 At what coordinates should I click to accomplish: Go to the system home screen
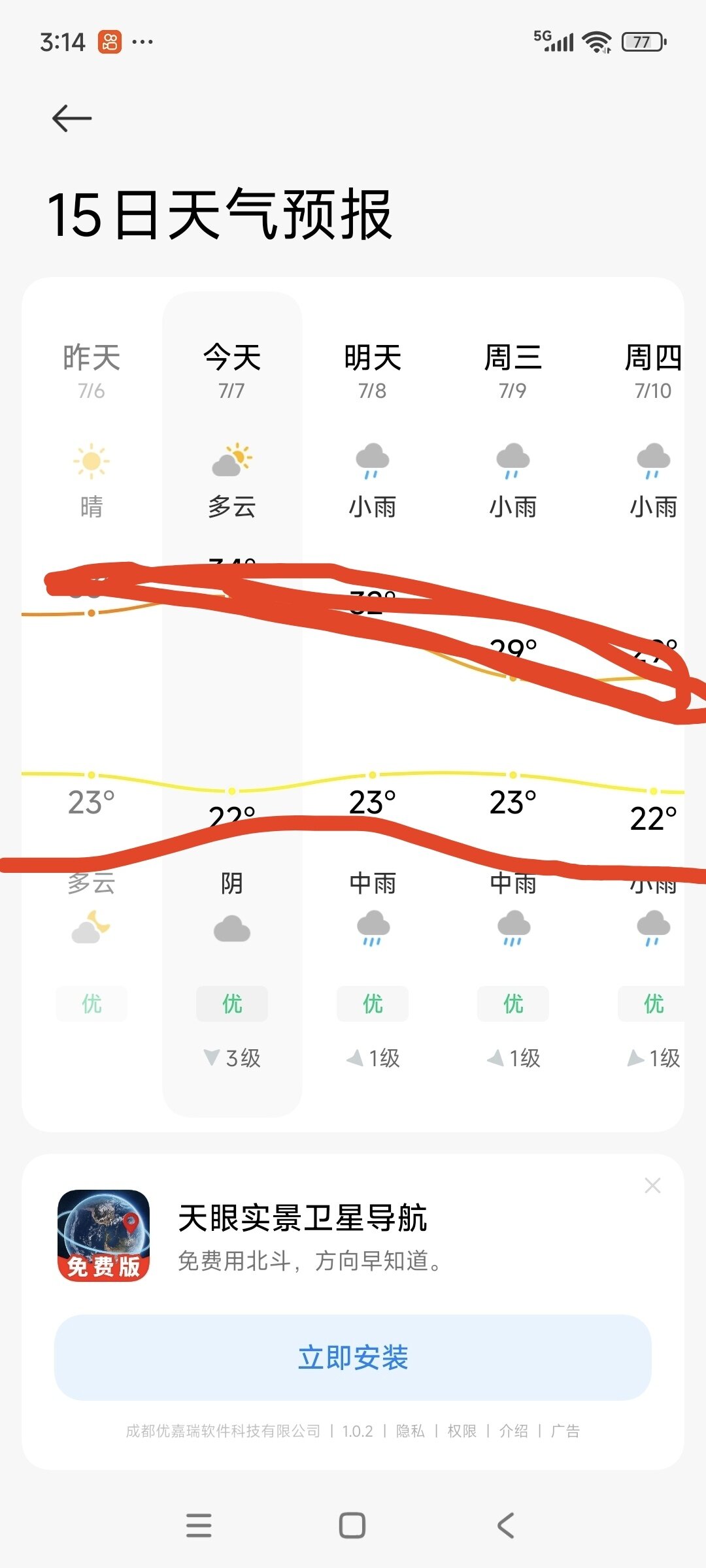coord(352,1526)
